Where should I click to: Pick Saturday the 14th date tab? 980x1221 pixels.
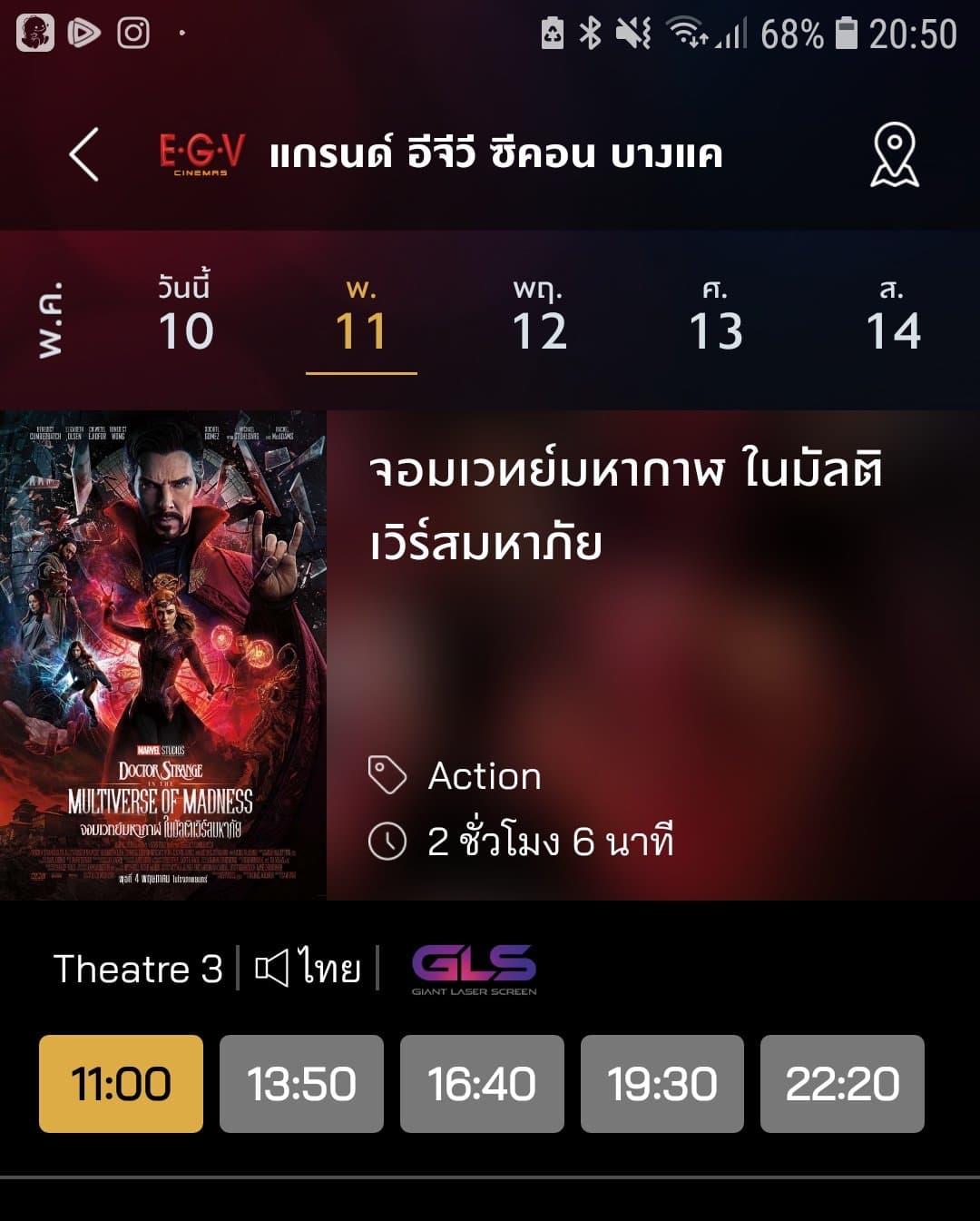(893, 315)
